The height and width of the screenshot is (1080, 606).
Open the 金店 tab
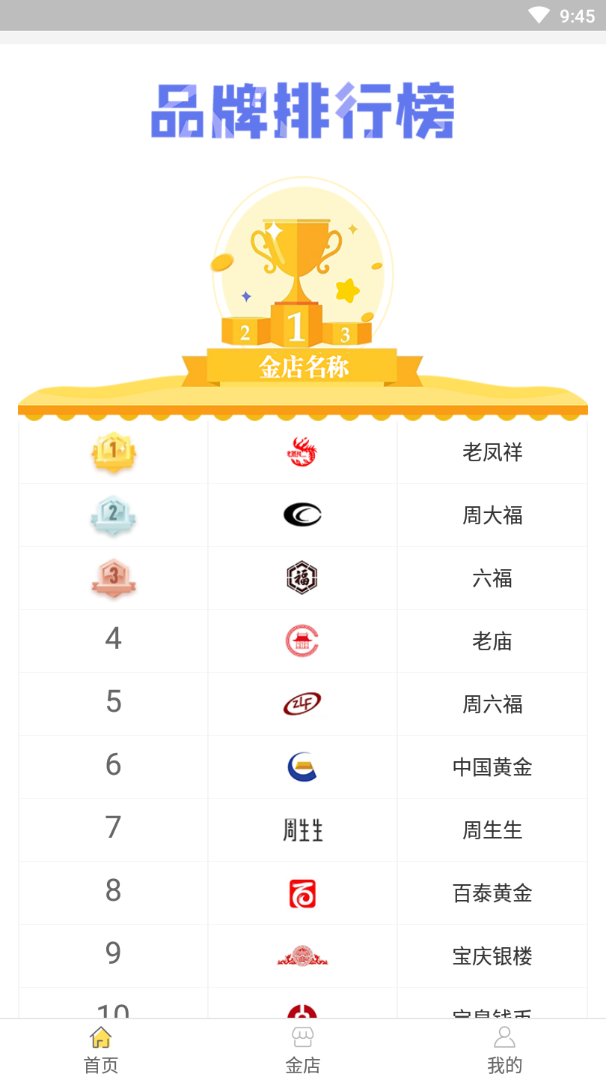[303, 1049]
